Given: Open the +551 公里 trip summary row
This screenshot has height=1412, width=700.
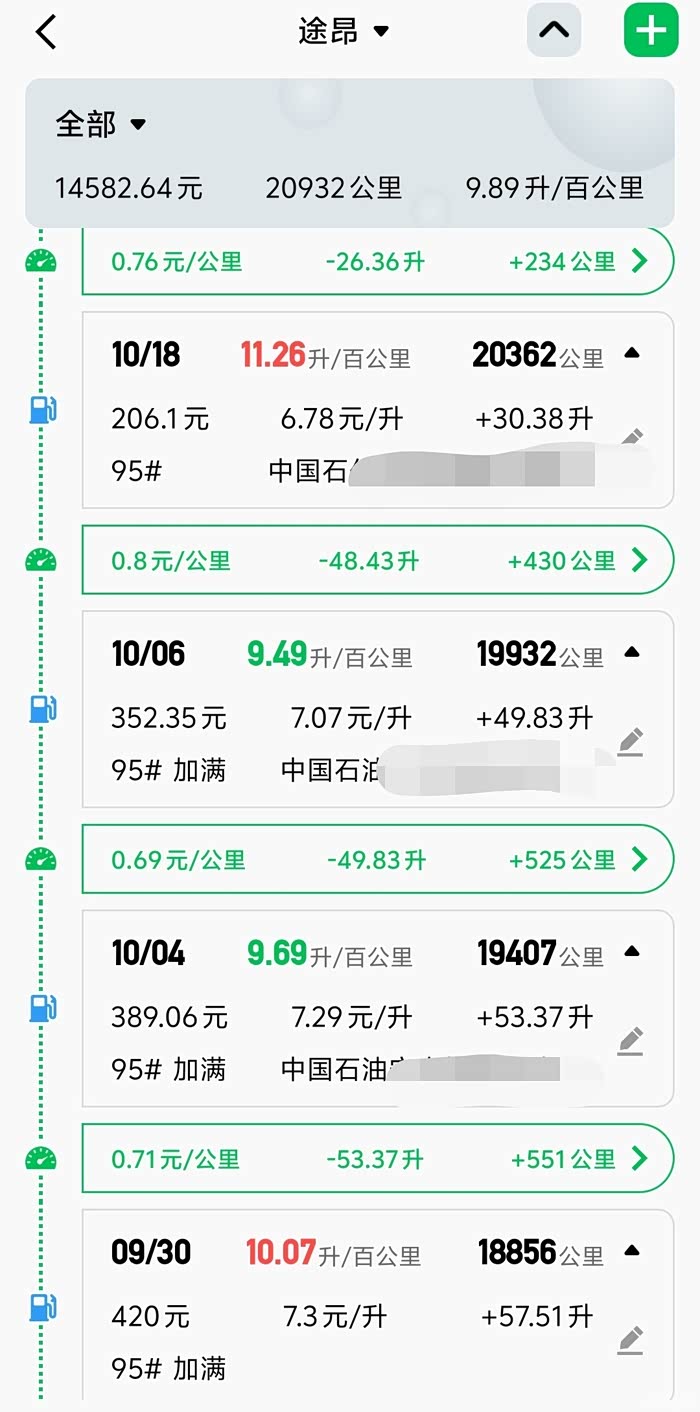Looking at the screenshot, I should 378,1159.
